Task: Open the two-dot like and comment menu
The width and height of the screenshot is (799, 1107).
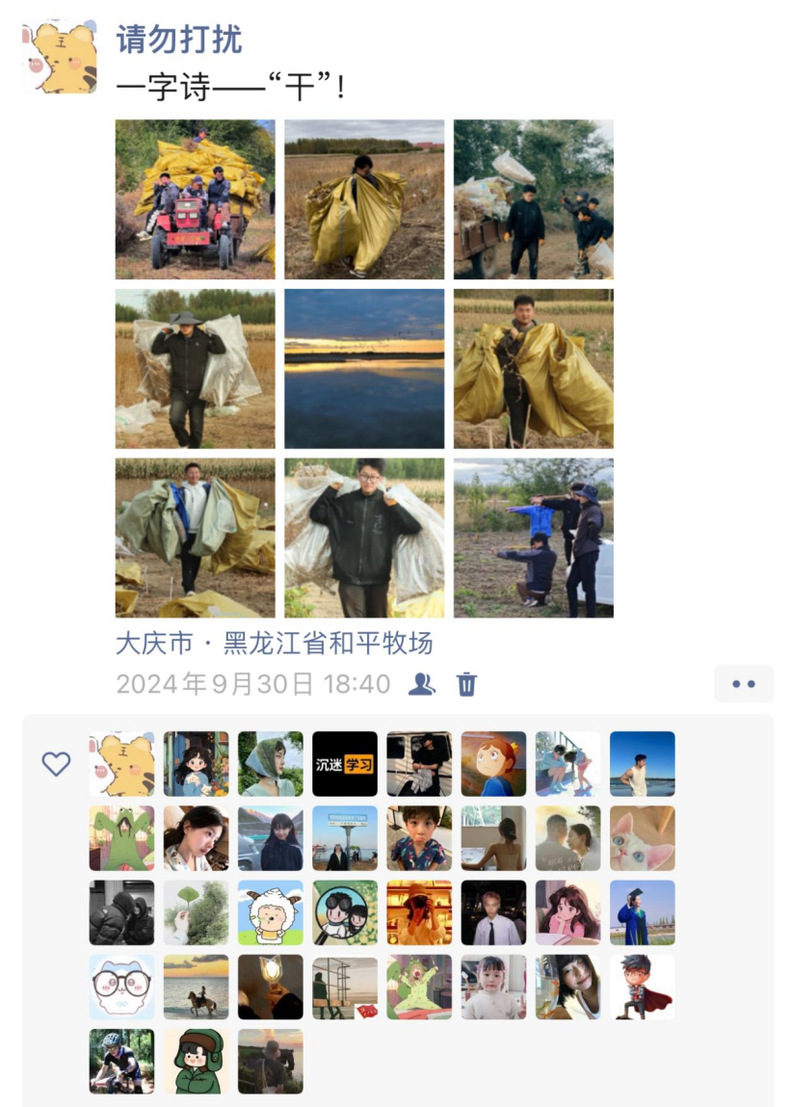Action: point(743,684)
